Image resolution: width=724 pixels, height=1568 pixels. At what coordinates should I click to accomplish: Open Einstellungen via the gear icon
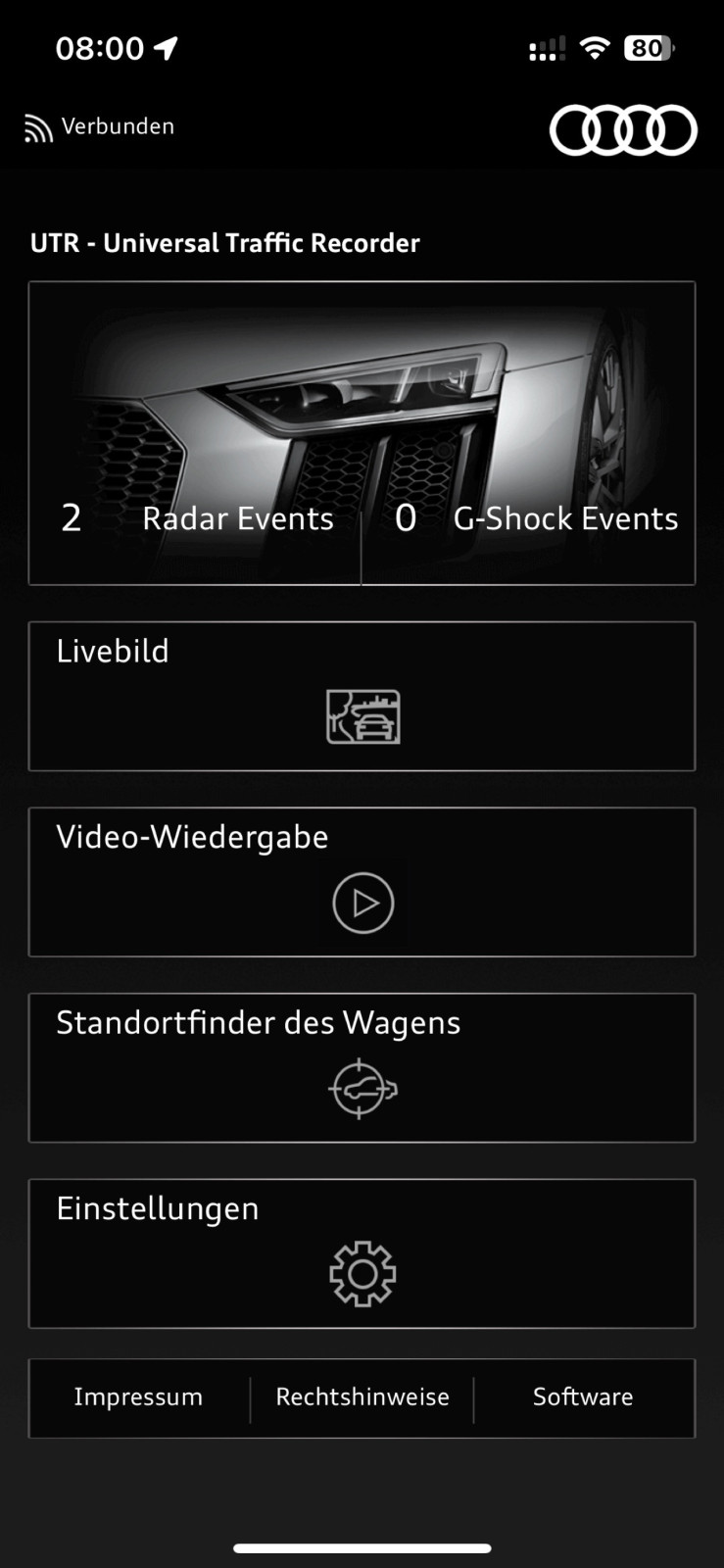click(362, 1274)
